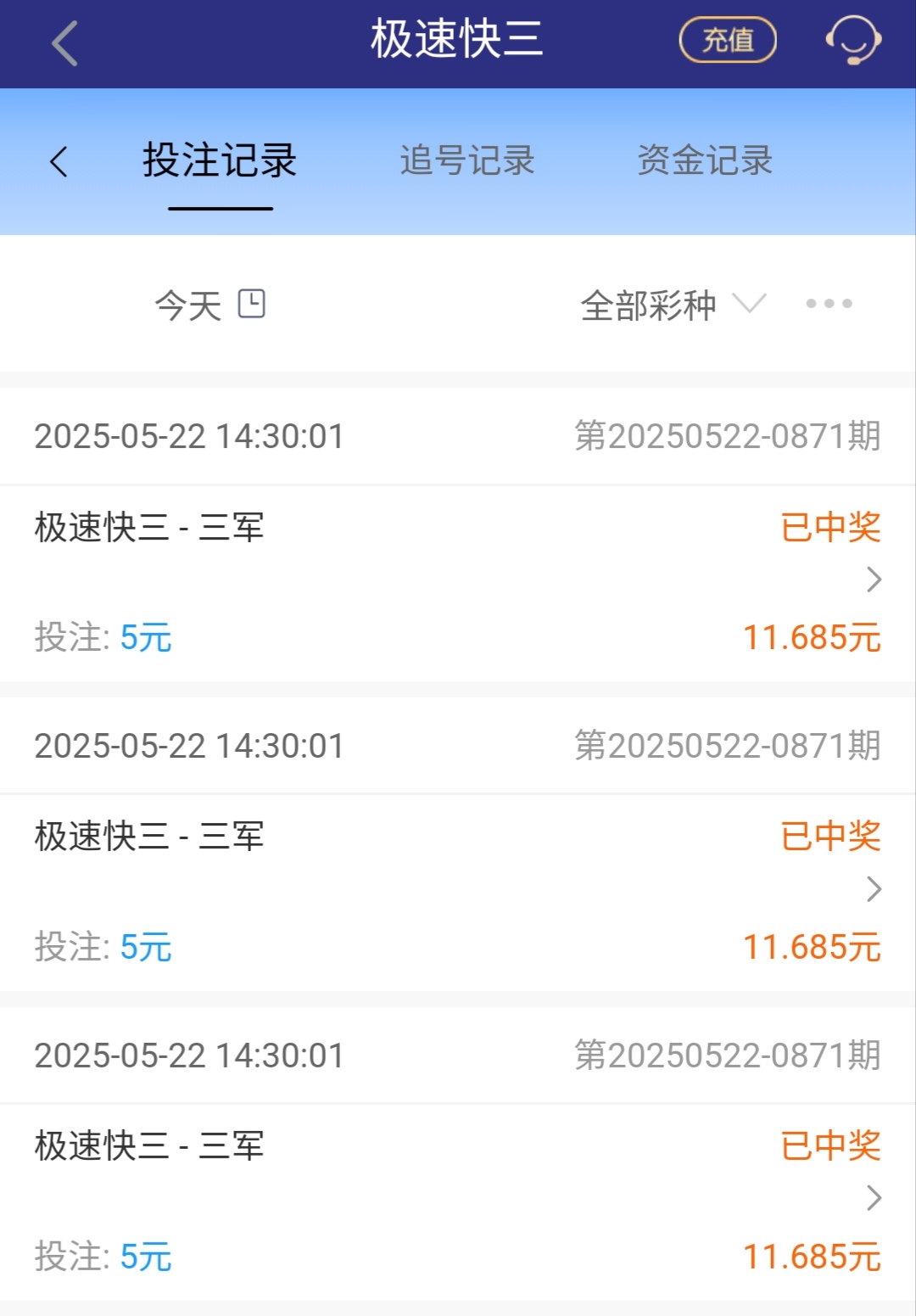Switch to the 追号记录 tab
Screen dimensions: 916x1316
[467, 160]
